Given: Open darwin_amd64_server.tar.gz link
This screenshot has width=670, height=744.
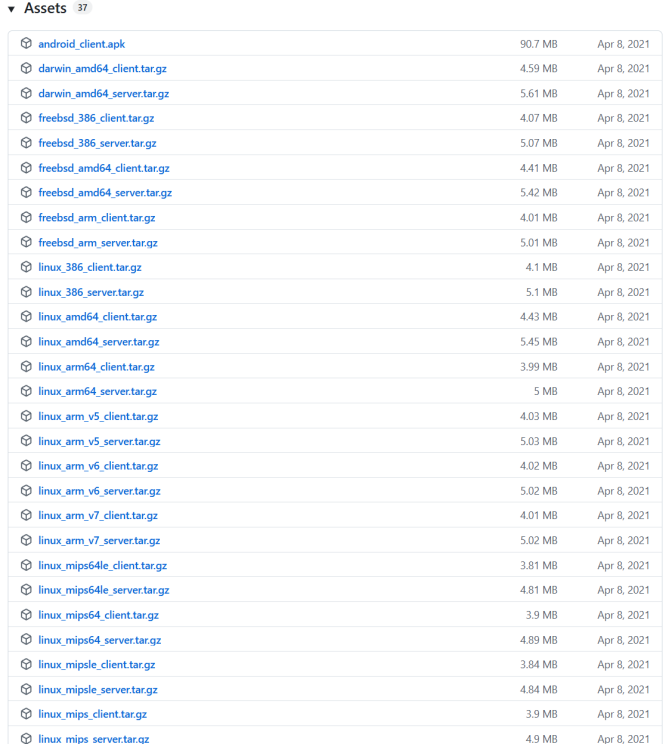Looking at the screenshot, I should pos(103,94).
